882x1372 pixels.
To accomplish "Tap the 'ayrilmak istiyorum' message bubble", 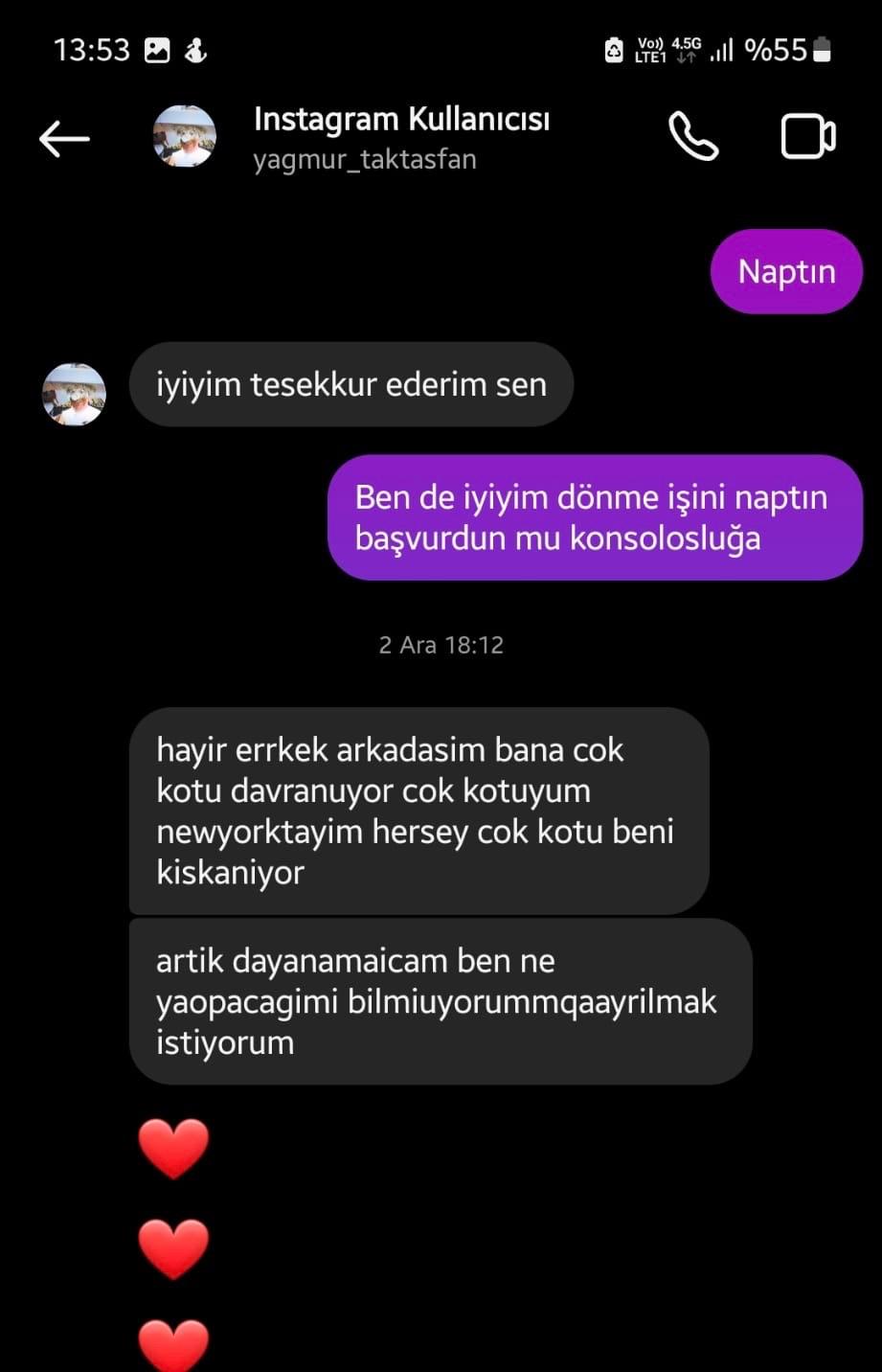I will (441, 1001).
